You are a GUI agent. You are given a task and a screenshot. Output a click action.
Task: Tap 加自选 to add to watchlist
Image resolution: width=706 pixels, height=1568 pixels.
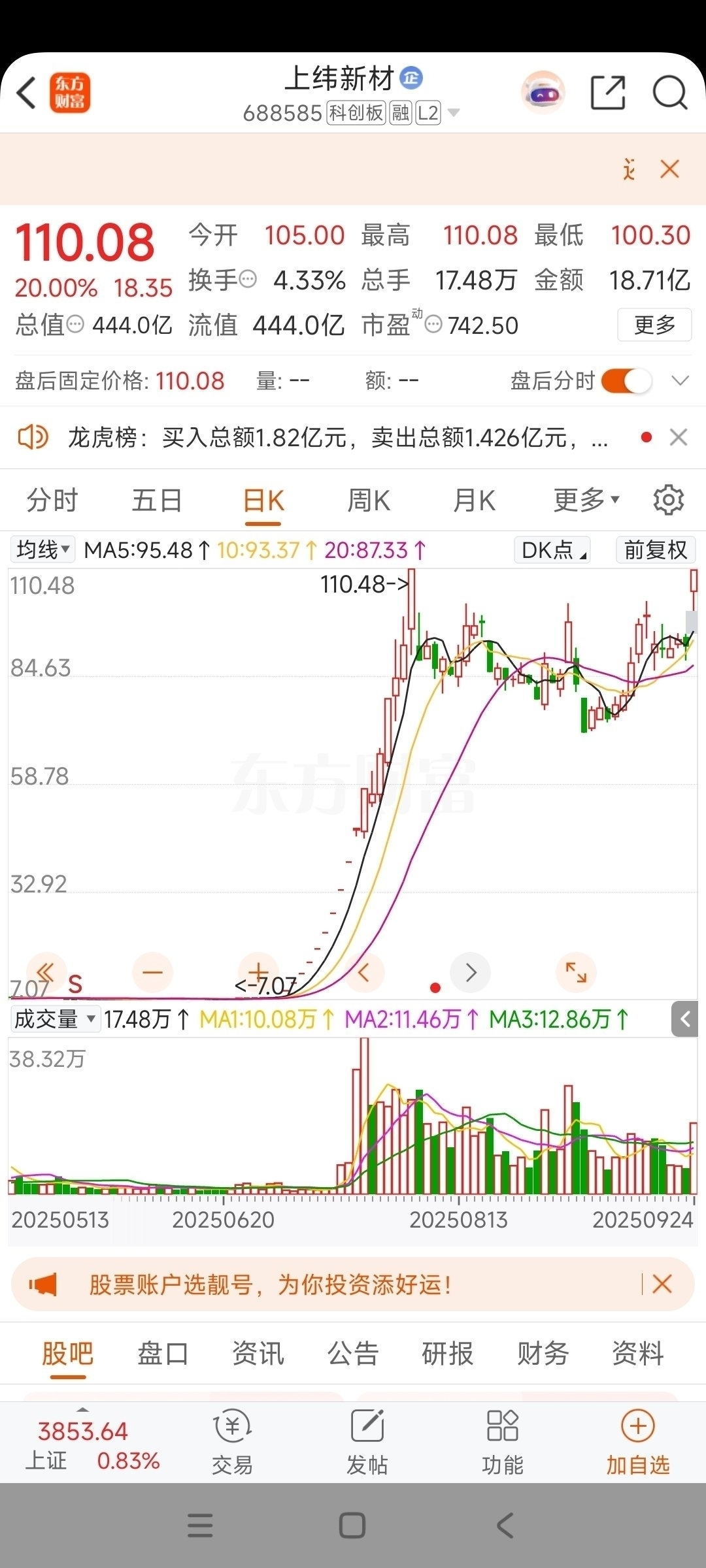click(637, 1444)
